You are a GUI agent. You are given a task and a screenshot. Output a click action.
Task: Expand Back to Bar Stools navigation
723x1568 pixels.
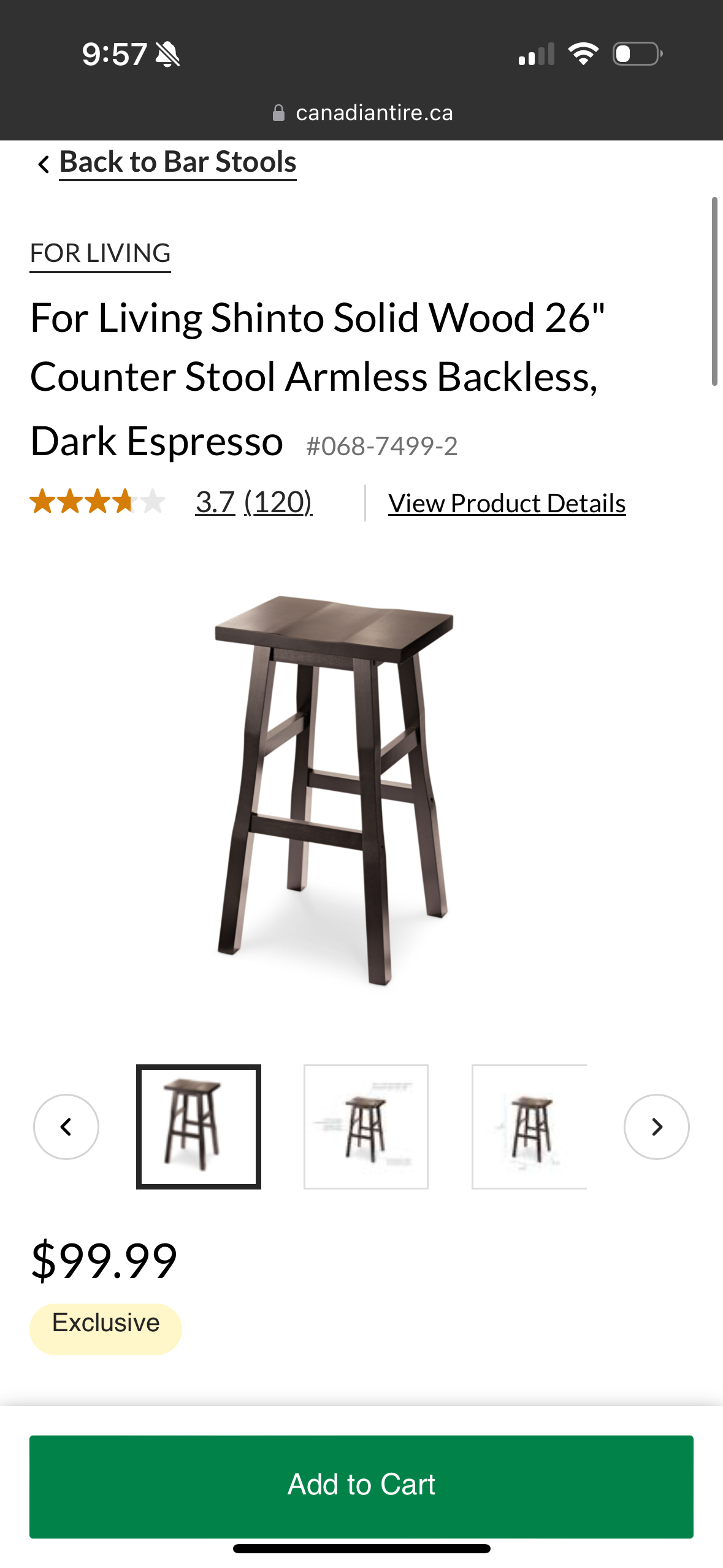pos(177,161)
